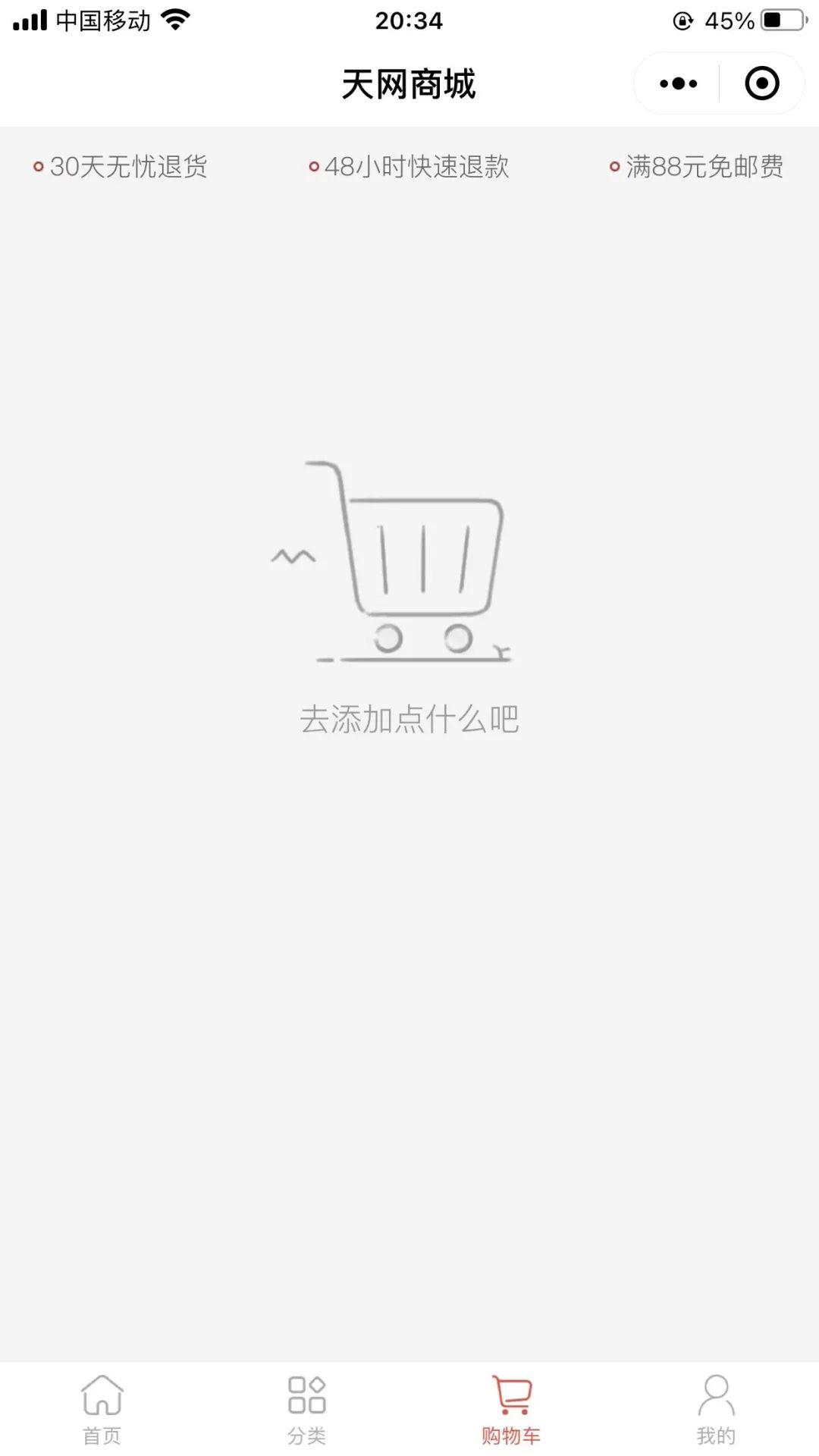Image resolution: width=819 pixels, height=1456 pixels.
Task: Close the mini program with the circle icon
Action: (x=761, y=83)
